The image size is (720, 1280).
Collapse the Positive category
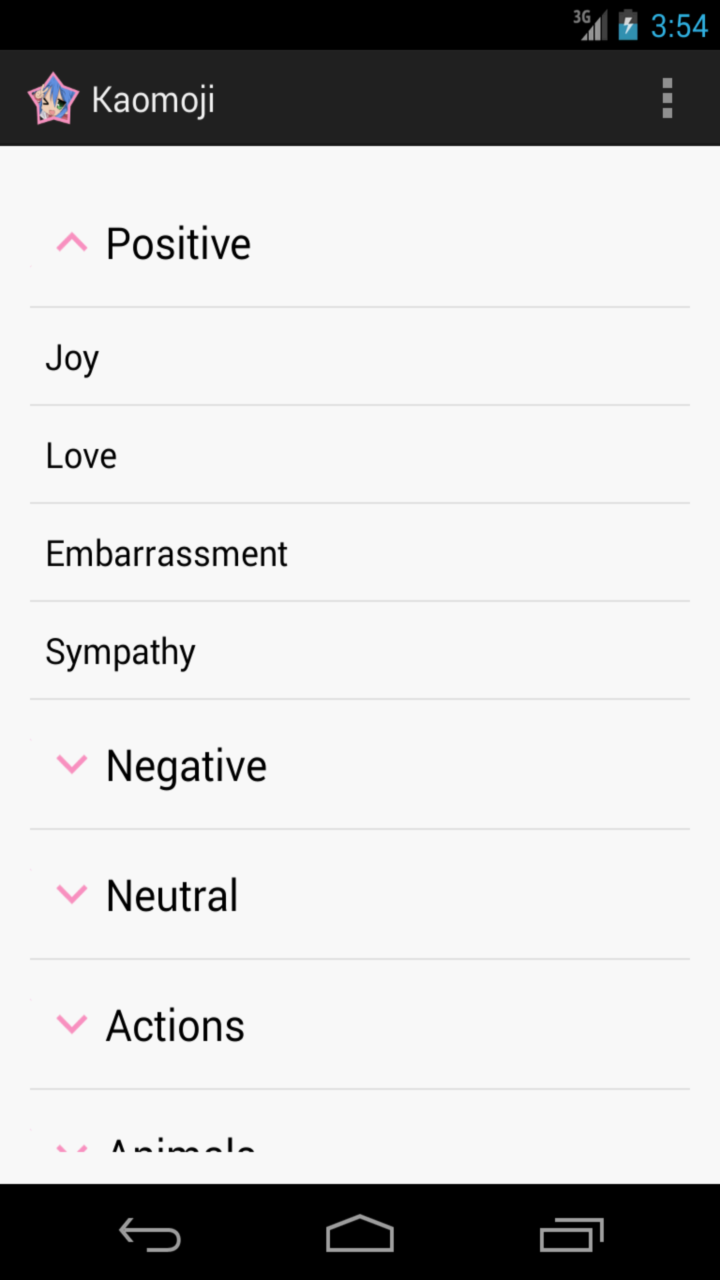(178, 243)
